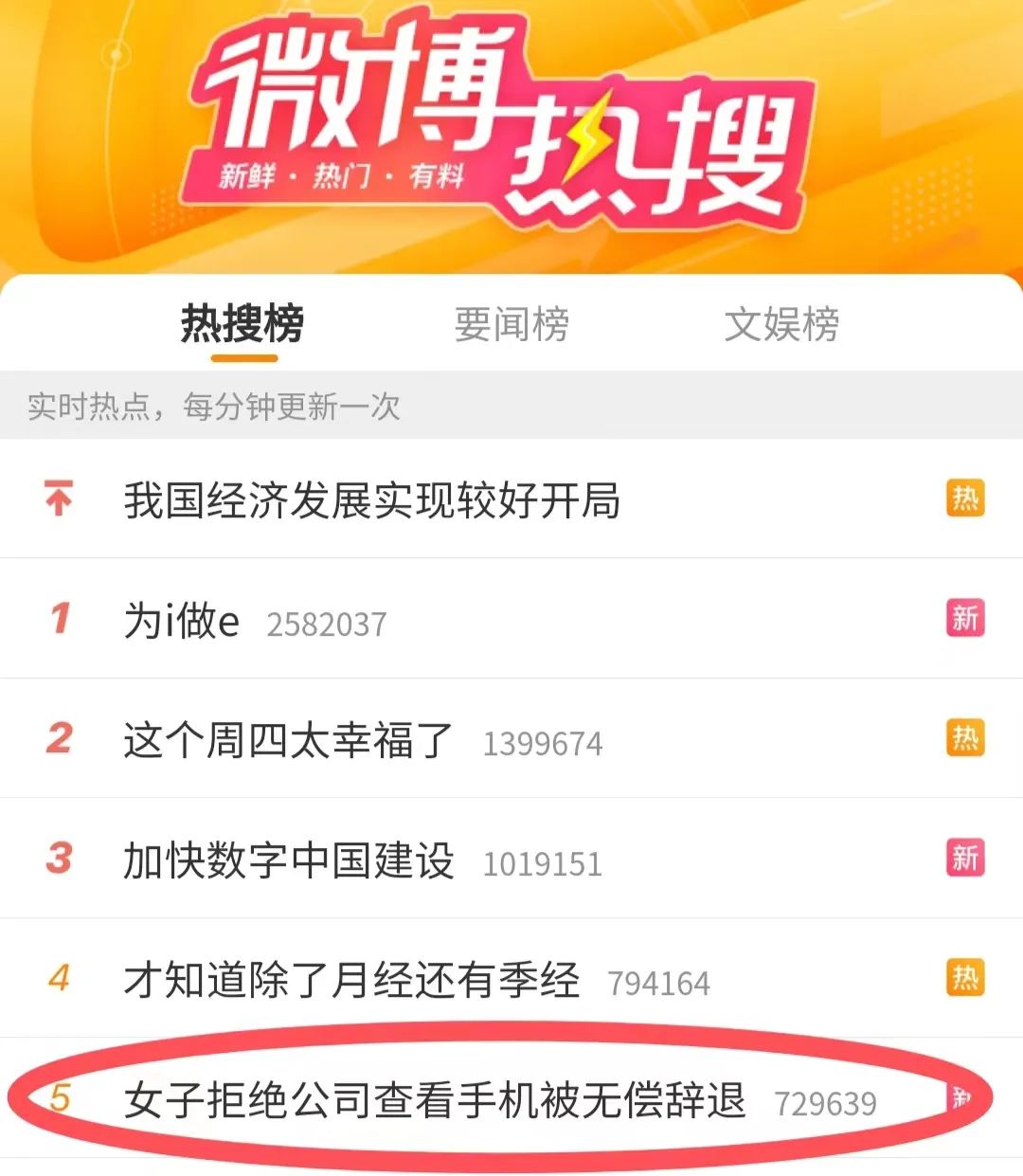Open topic 加快数字中国建设
Image resolution: width=1023 pixels, height=1176 pixels.
point(288,860)
